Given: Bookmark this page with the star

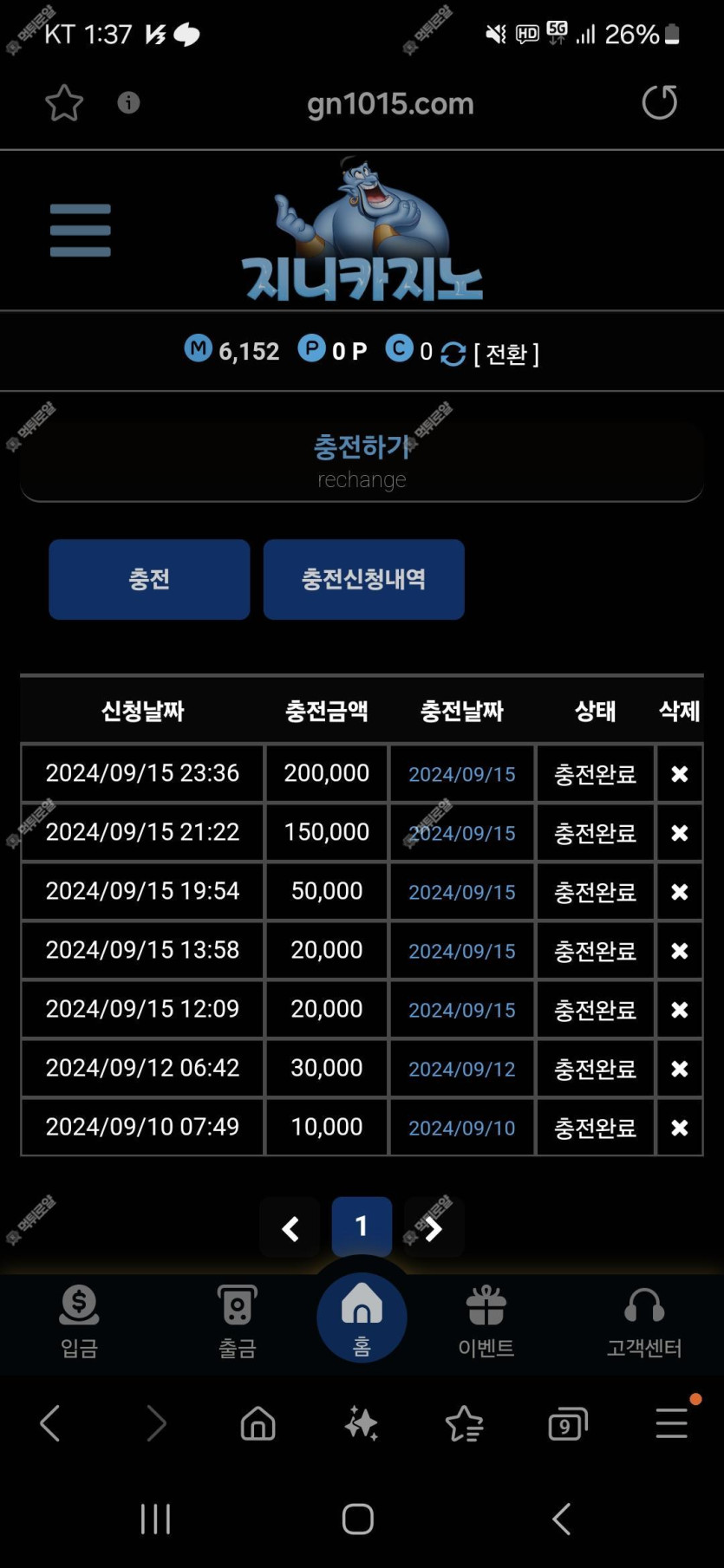Looking at the screenshot, I should [64, 104].
